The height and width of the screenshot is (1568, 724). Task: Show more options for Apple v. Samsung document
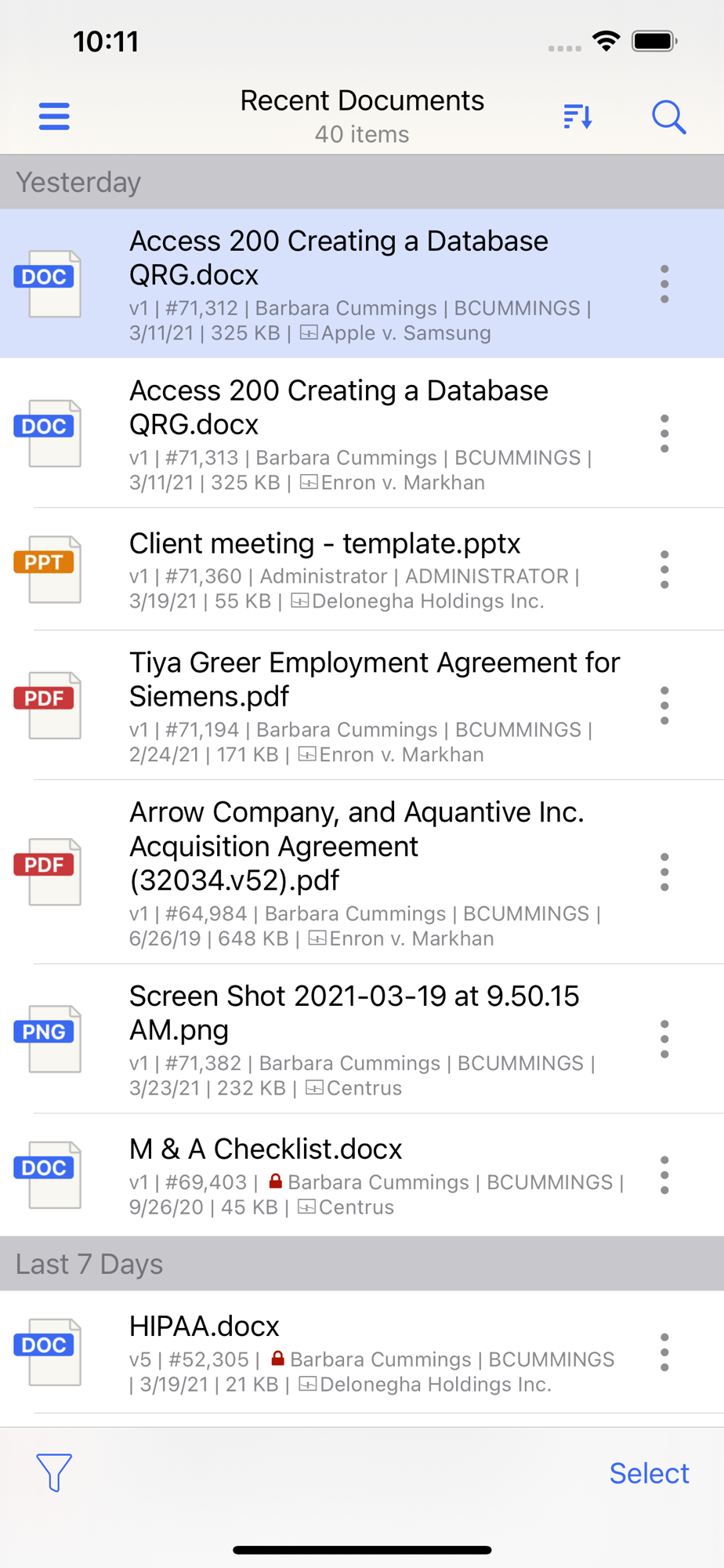664,284
